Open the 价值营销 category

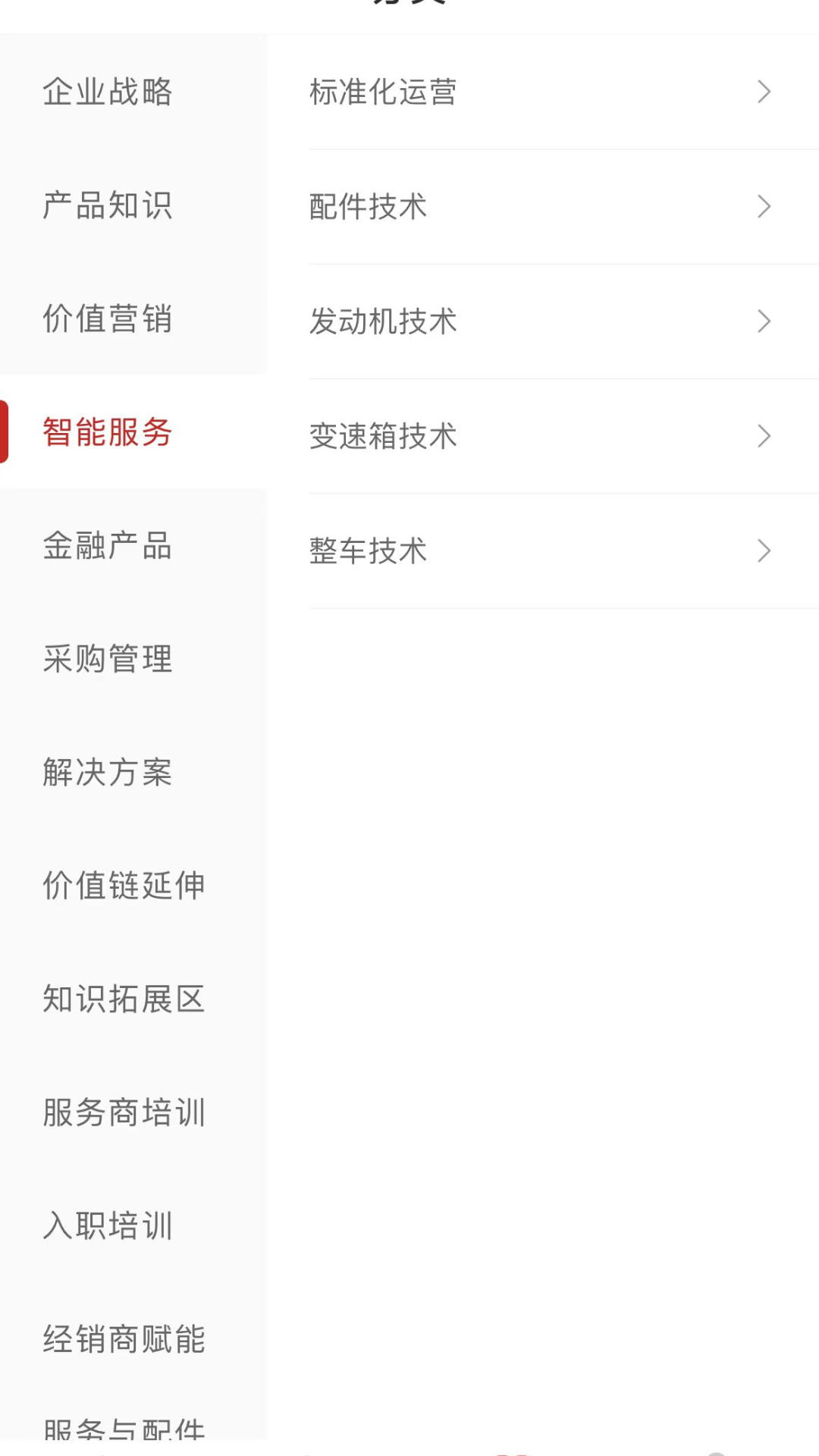(x=108, y=318)
